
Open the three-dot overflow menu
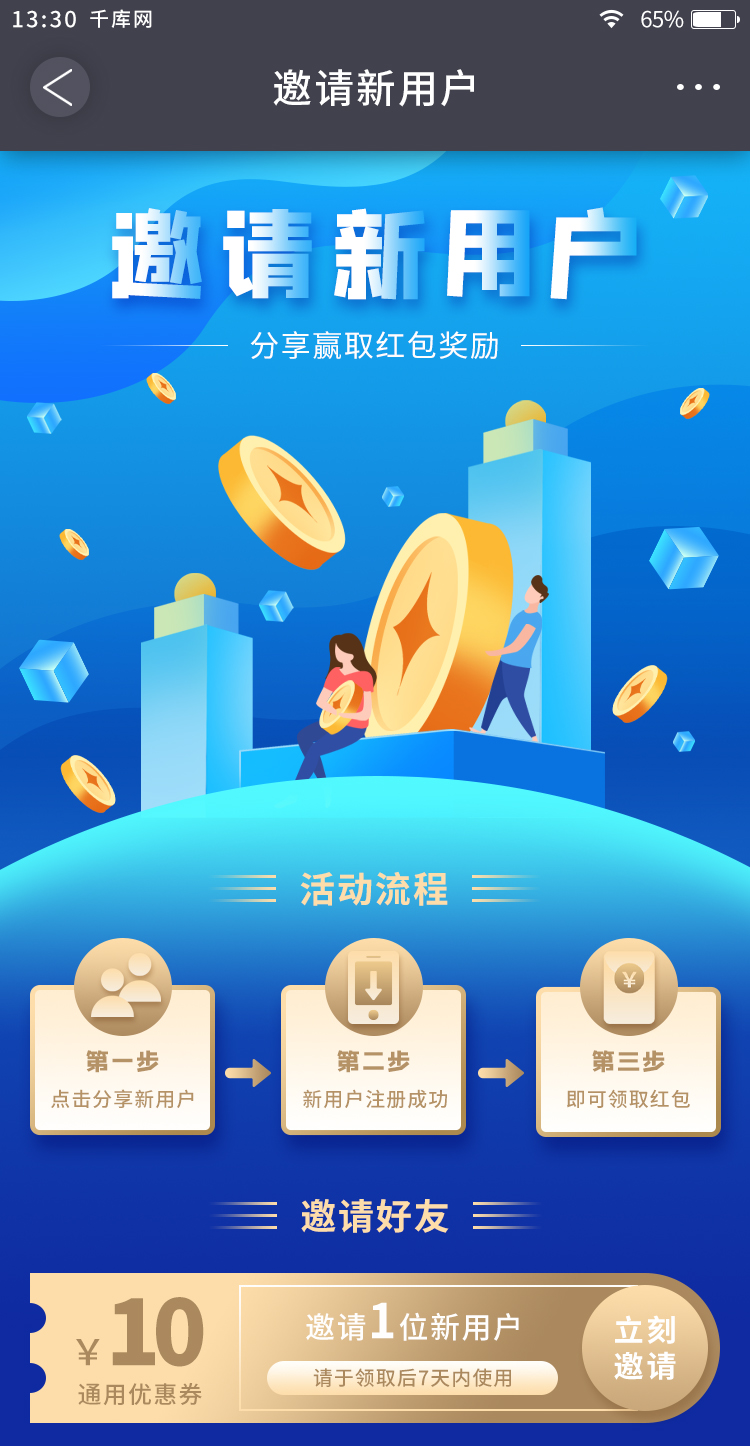point(698,87)
